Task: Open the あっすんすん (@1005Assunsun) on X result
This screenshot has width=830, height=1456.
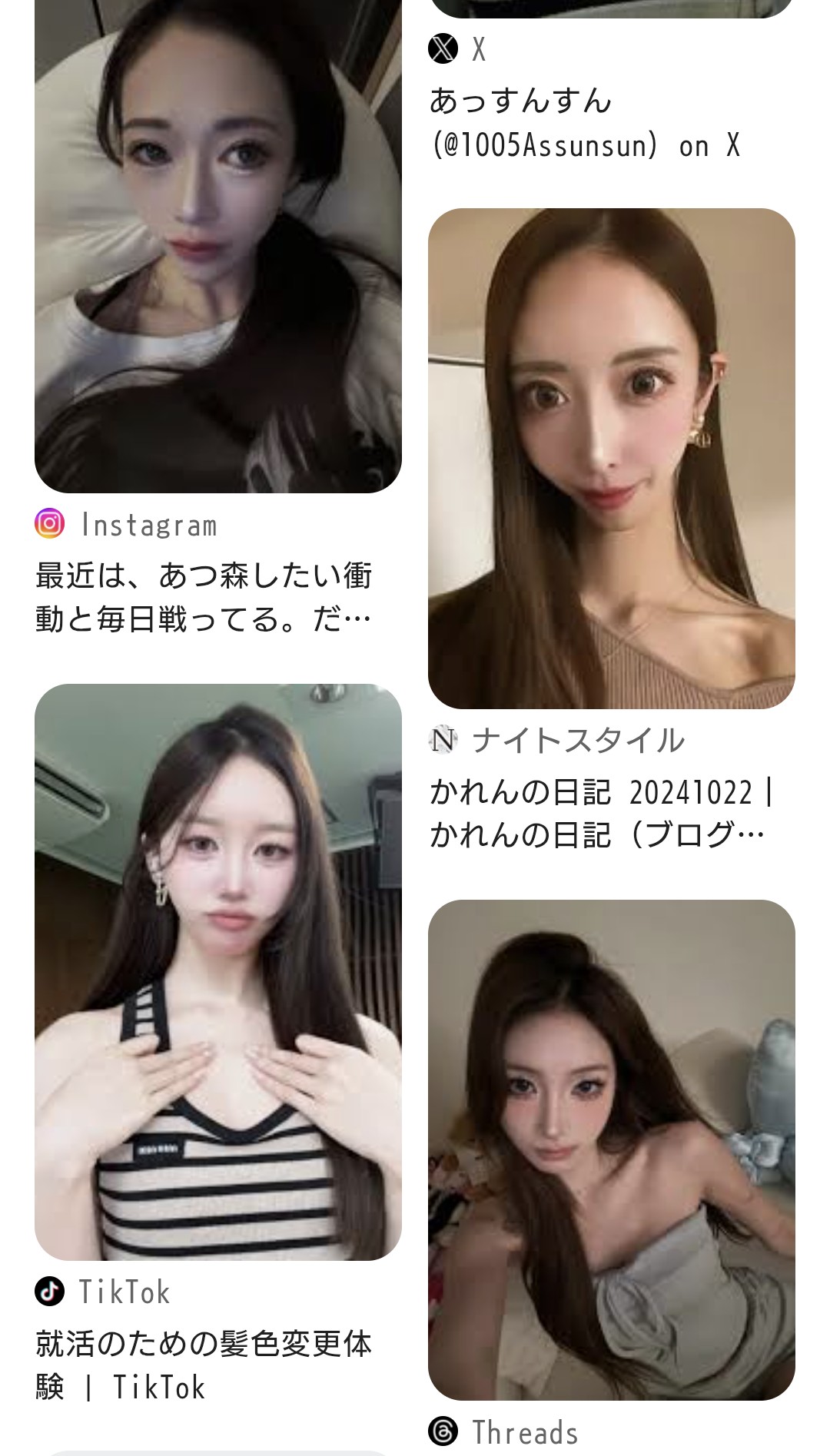Action: [x=584, y=123]
